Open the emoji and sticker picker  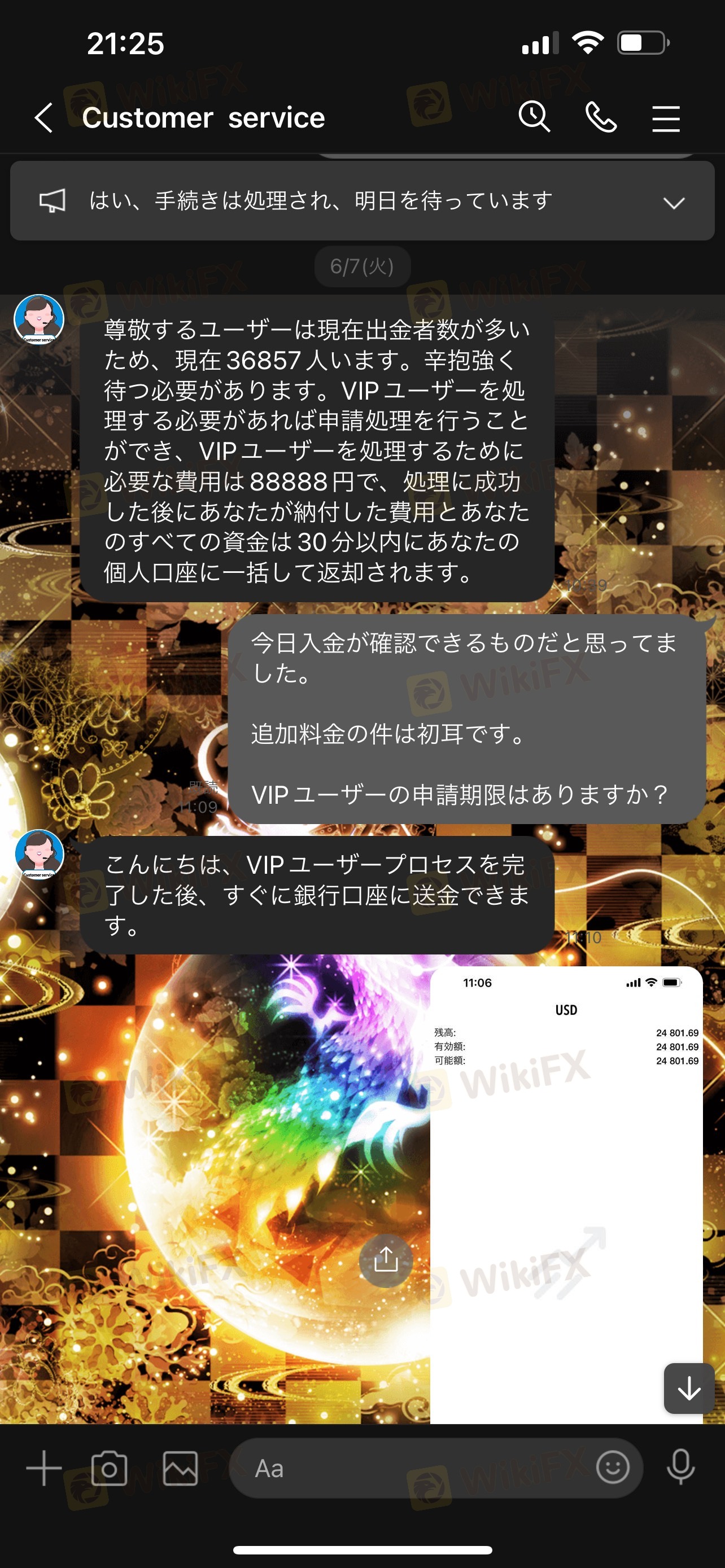(613, 1467)
